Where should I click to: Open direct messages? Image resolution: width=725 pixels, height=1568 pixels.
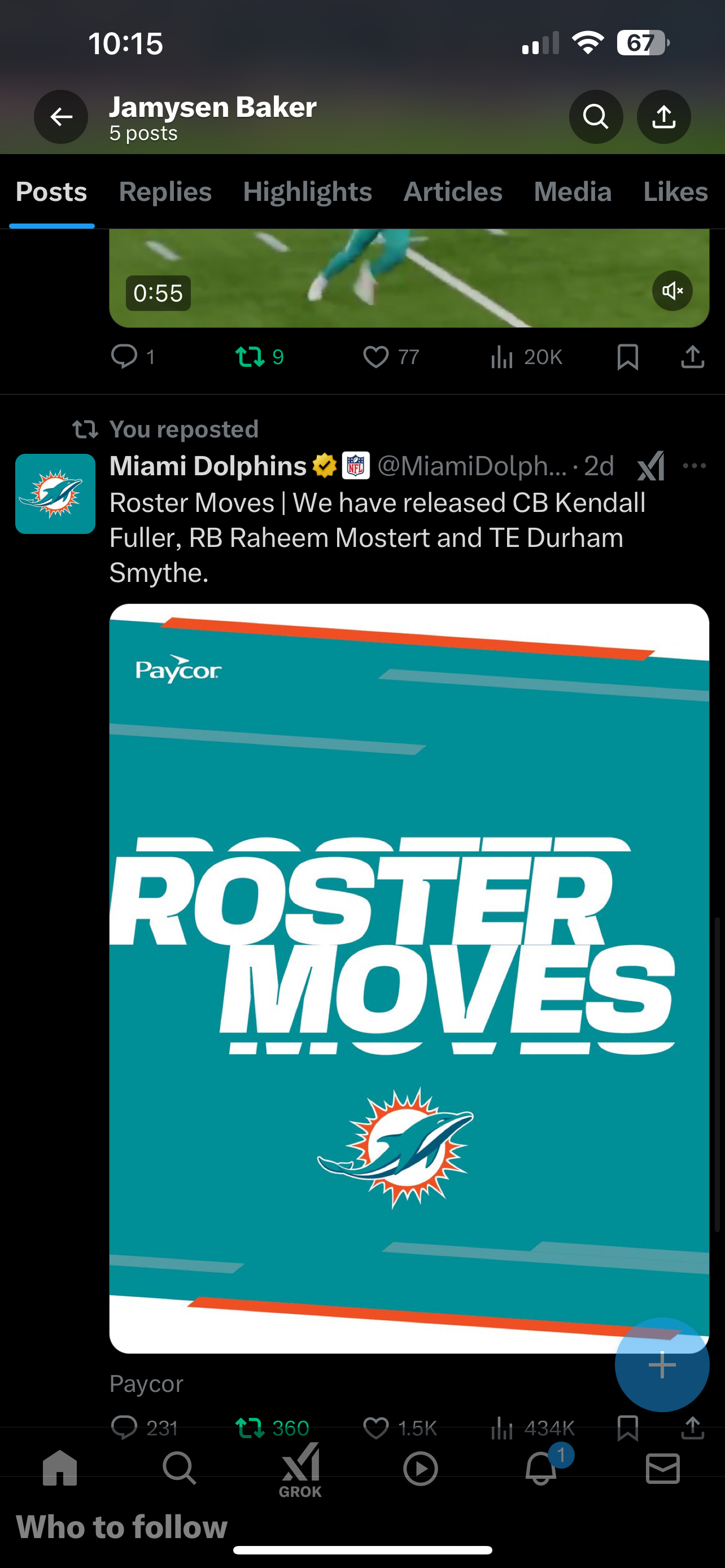tap(662, 1468)
